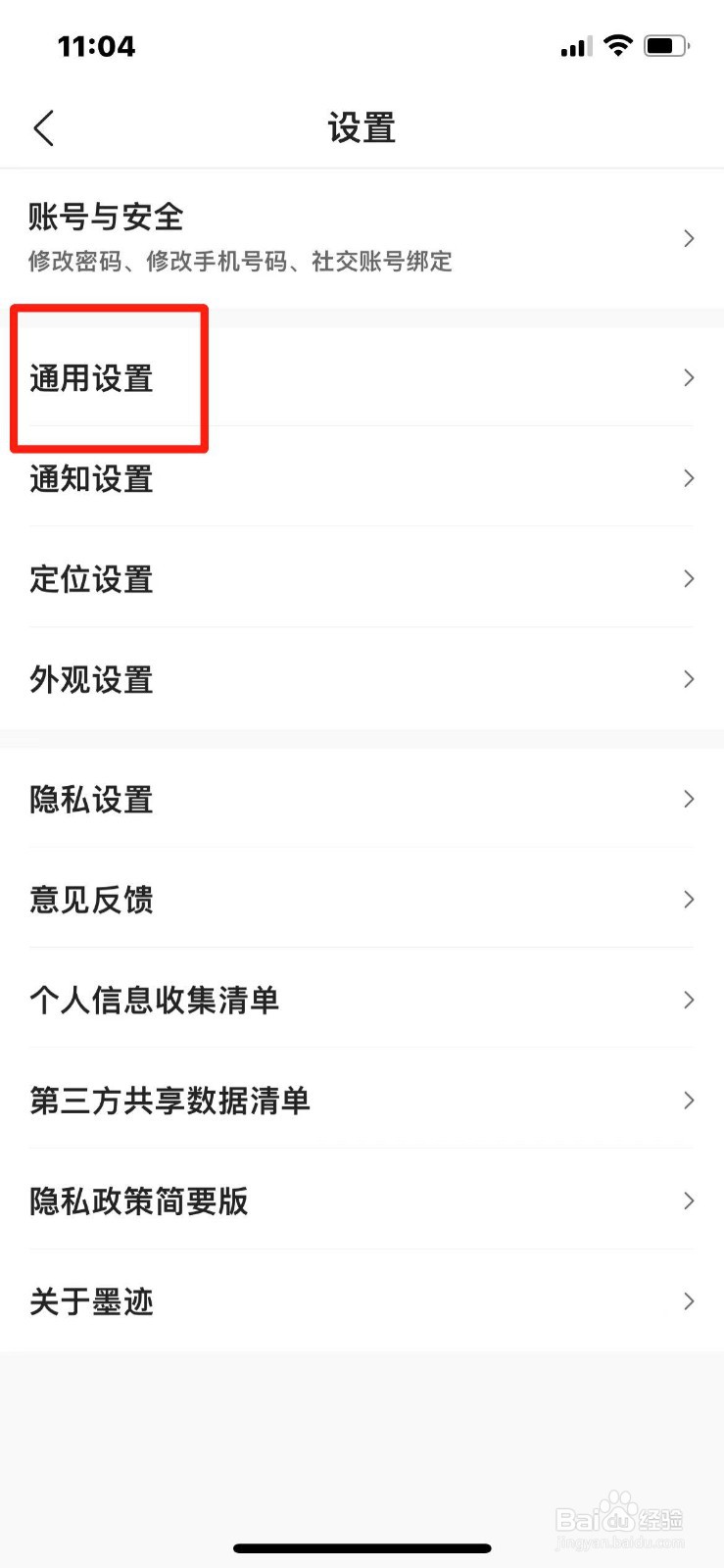Expand chevron next to 通用设置

coord(688,378)
